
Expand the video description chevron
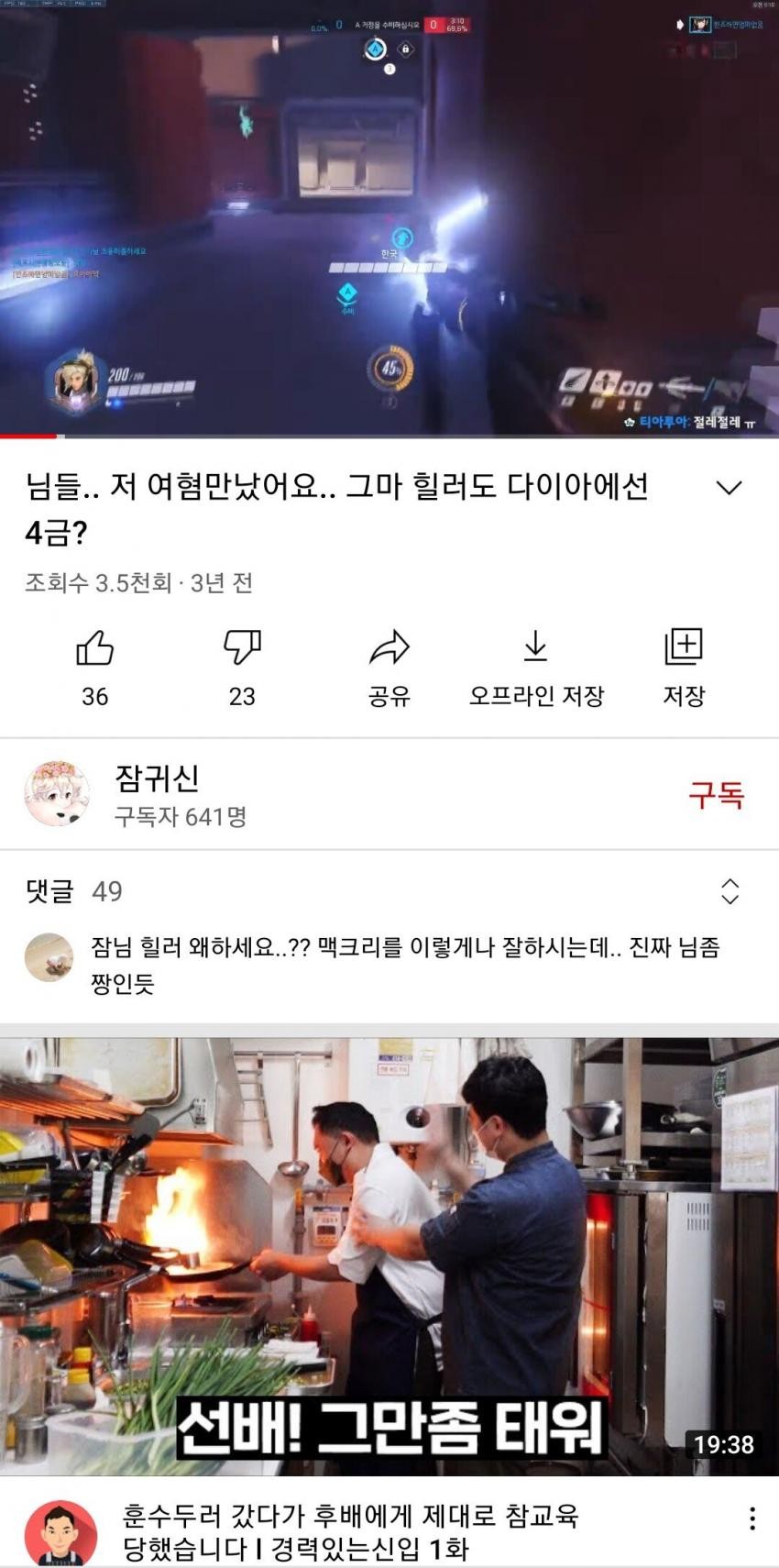point(729,488)
